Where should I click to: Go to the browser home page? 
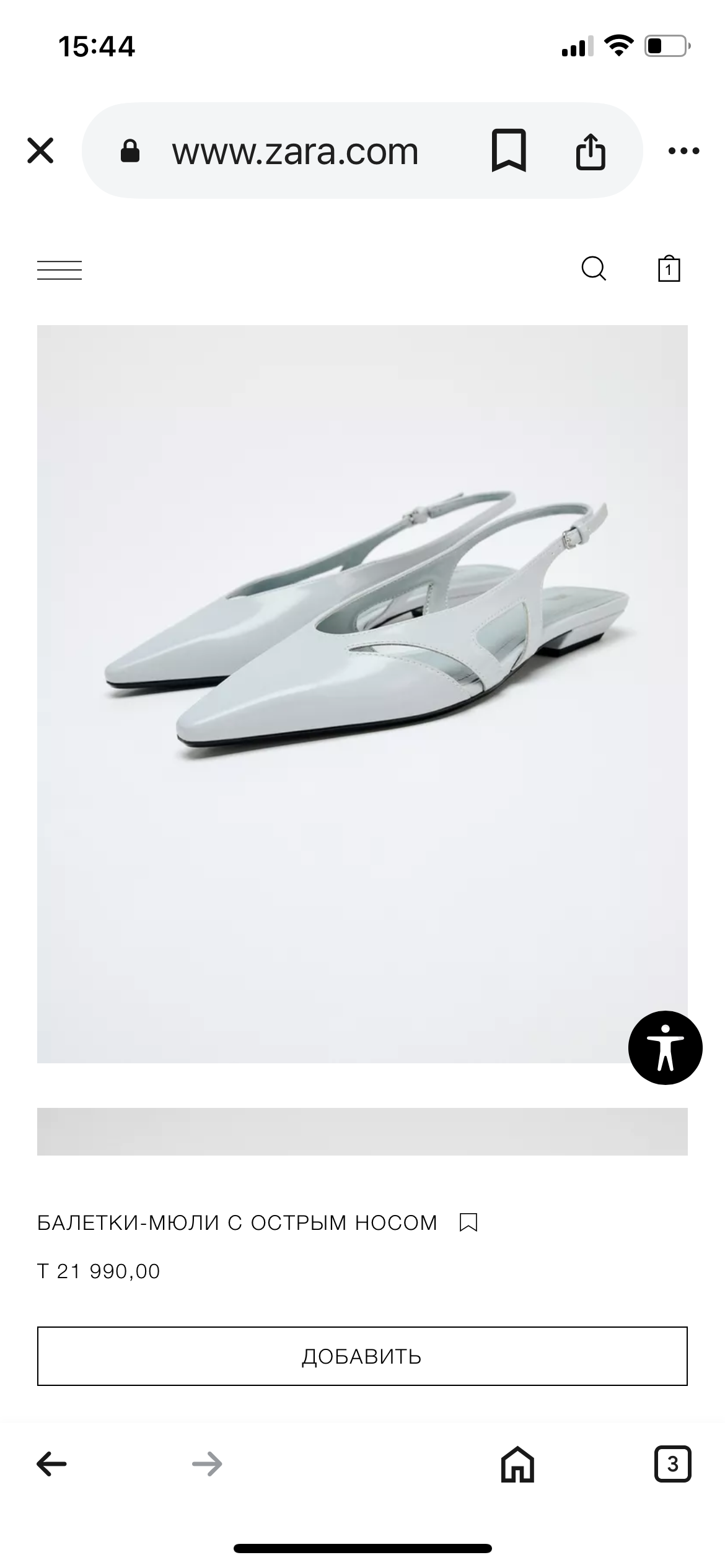[517, 1465]
